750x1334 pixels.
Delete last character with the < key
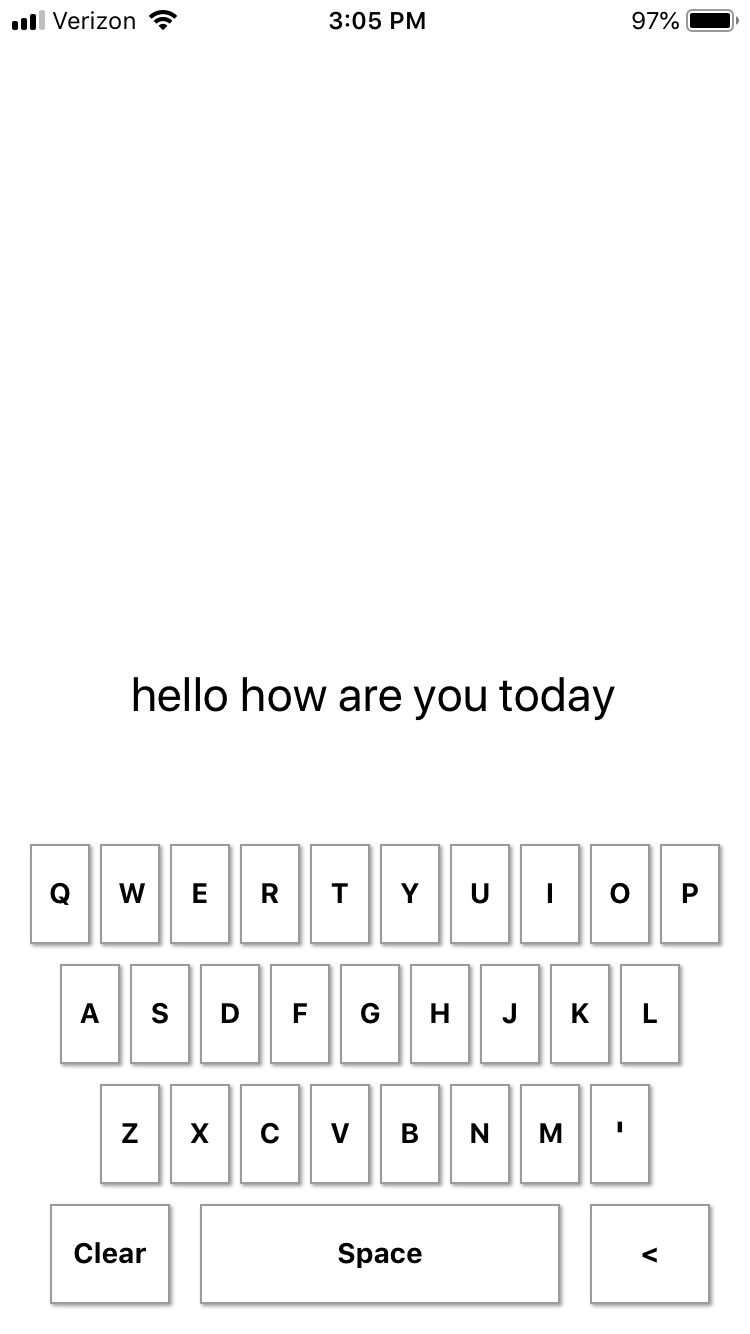650,1253
